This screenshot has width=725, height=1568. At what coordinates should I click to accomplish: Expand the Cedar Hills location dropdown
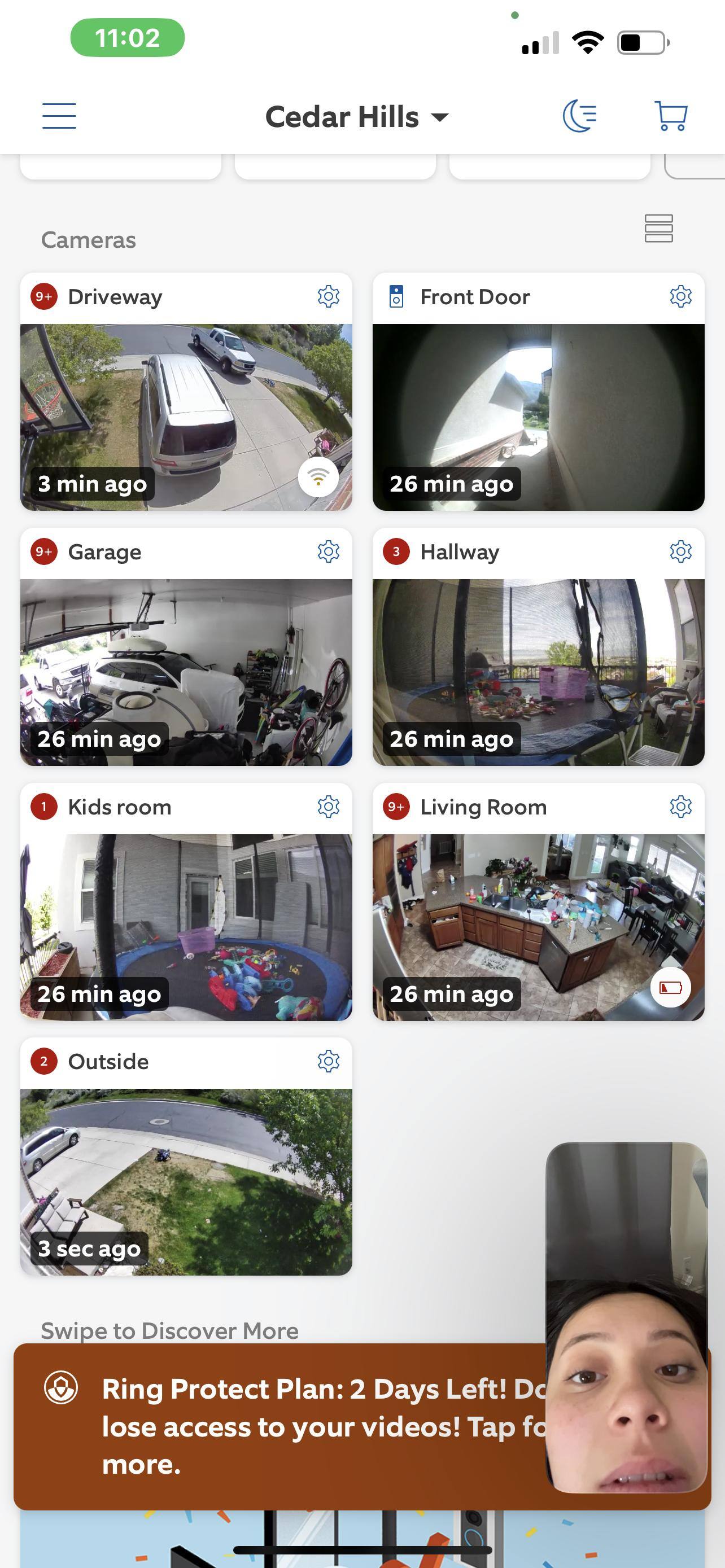[357, 117]
